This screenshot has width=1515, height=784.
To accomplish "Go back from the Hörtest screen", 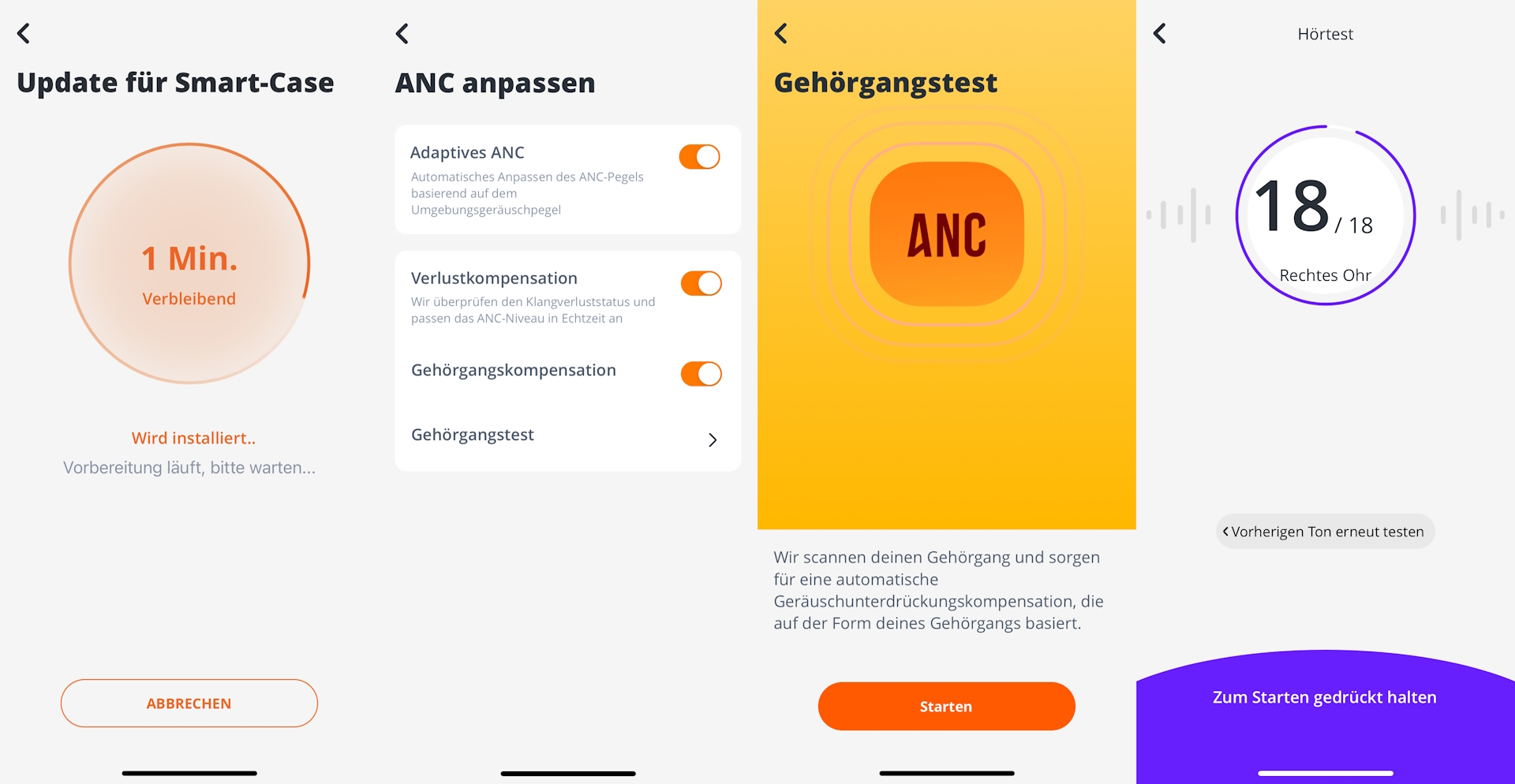I will click(x=1159, y=33).
